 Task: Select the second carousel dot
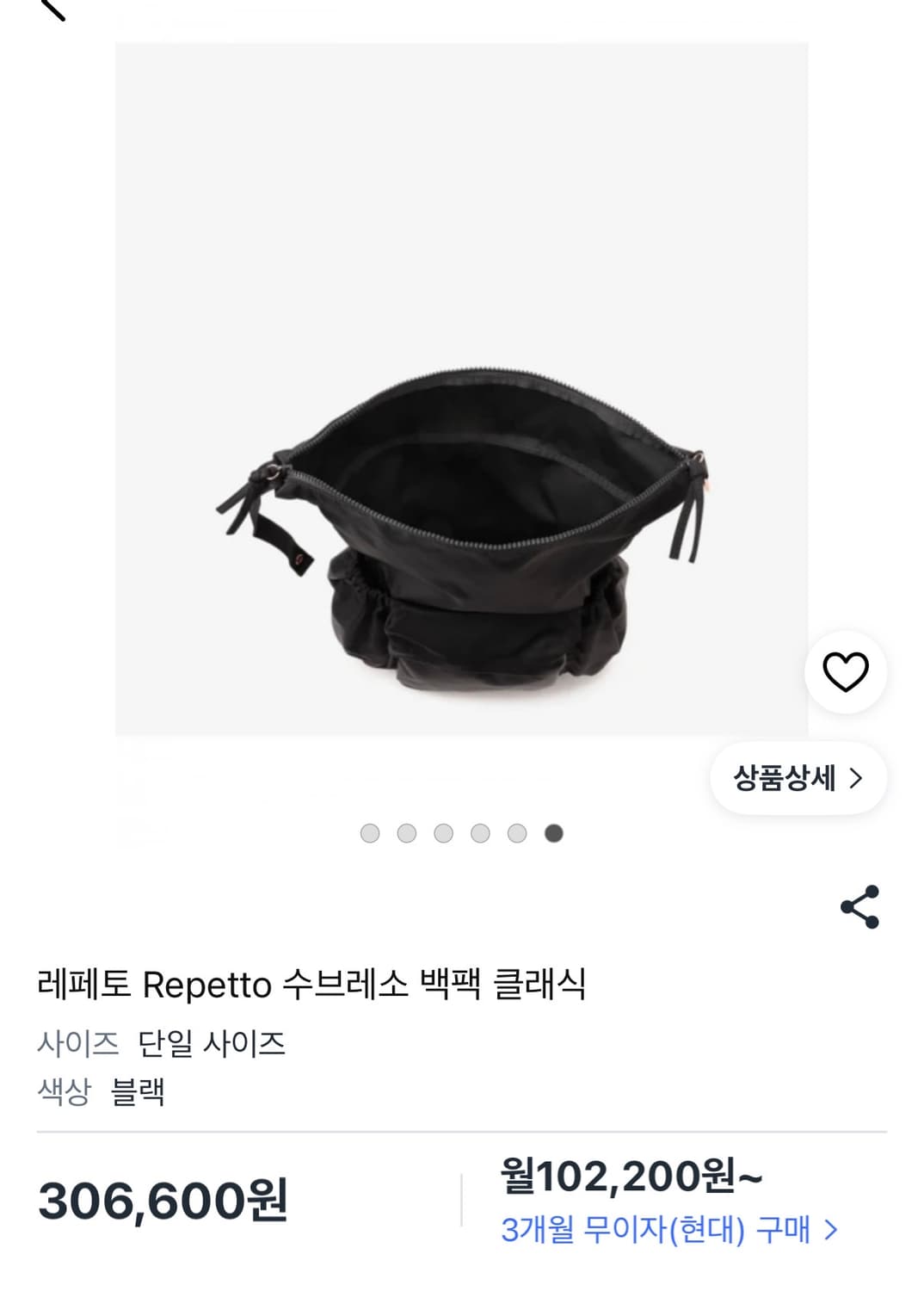point(407,833)
